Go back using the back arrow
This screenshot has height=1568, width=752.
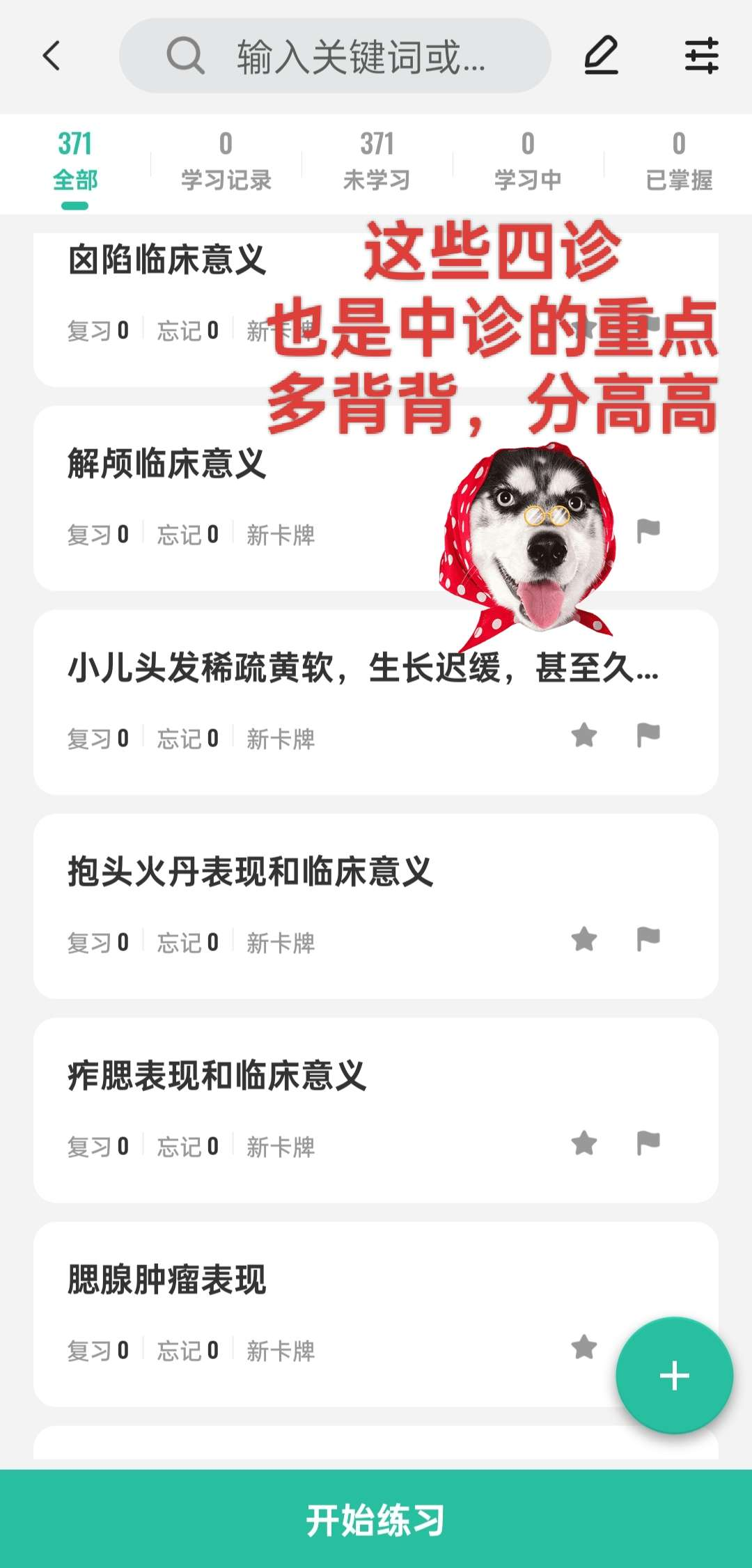click(x=52, y=56)
